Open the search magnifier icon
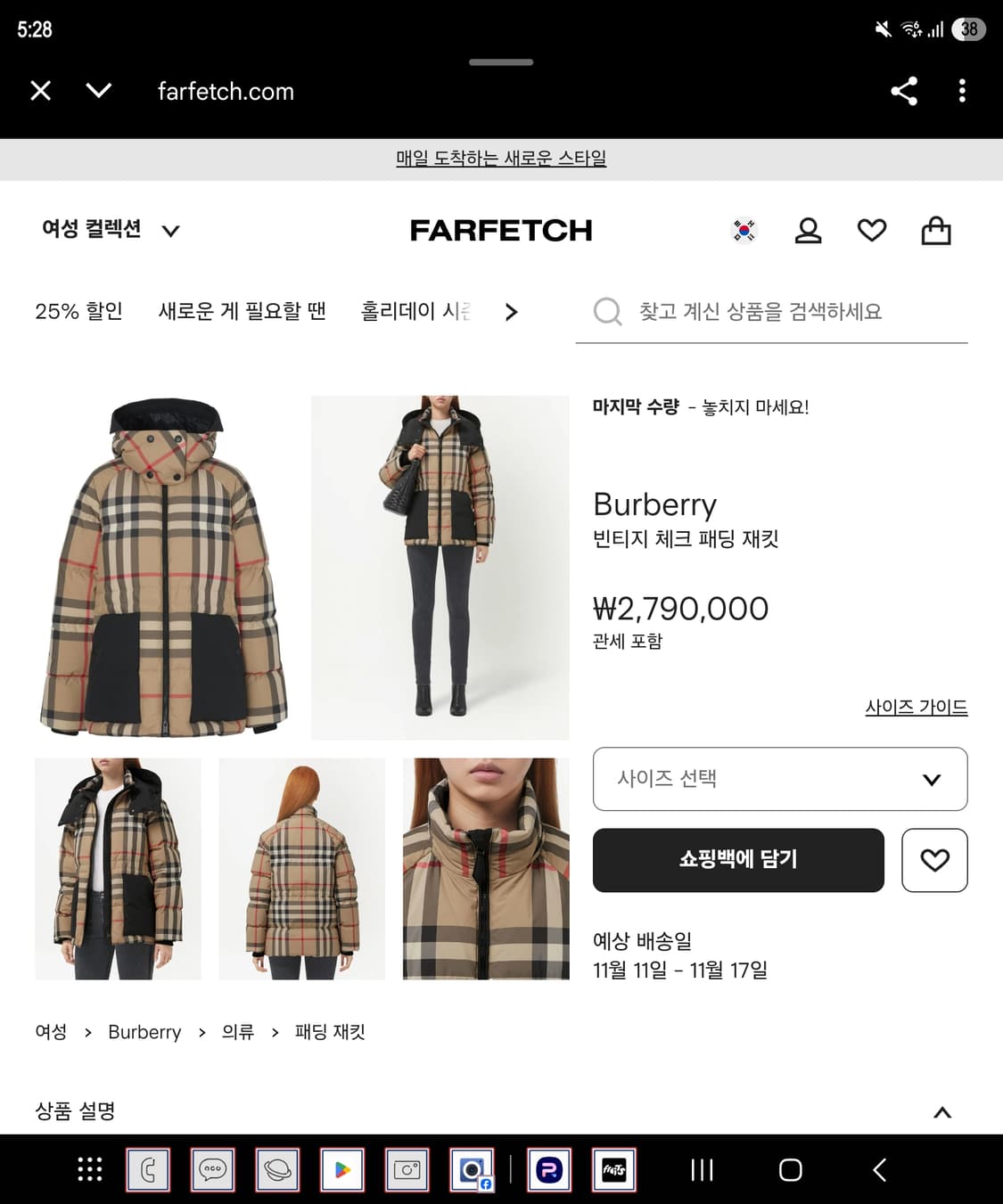The image size is (1003, 1204). pyautogui.click(x=607, y=311)
